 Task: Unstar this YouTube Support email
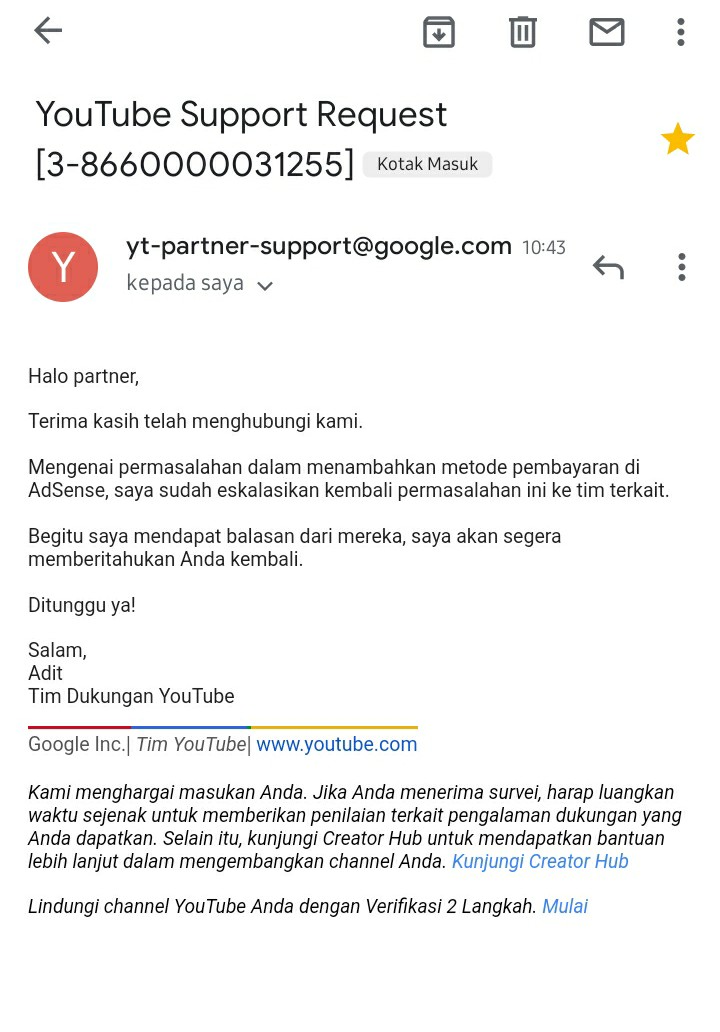tap(677, 139)
